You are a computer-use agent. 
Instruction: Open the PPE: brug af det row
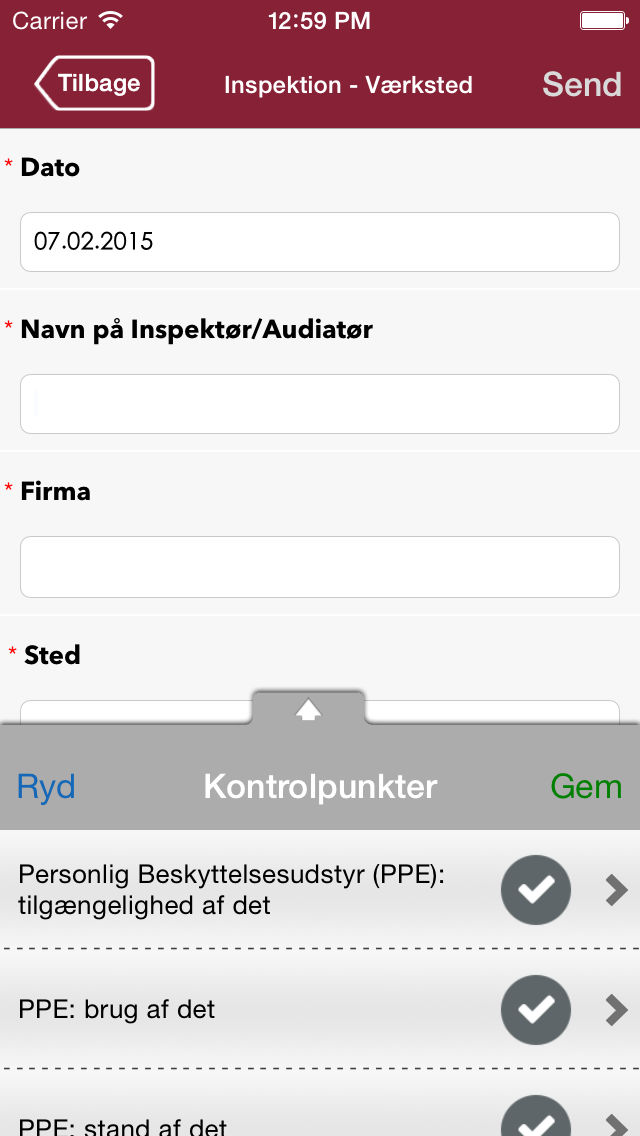320,1009
